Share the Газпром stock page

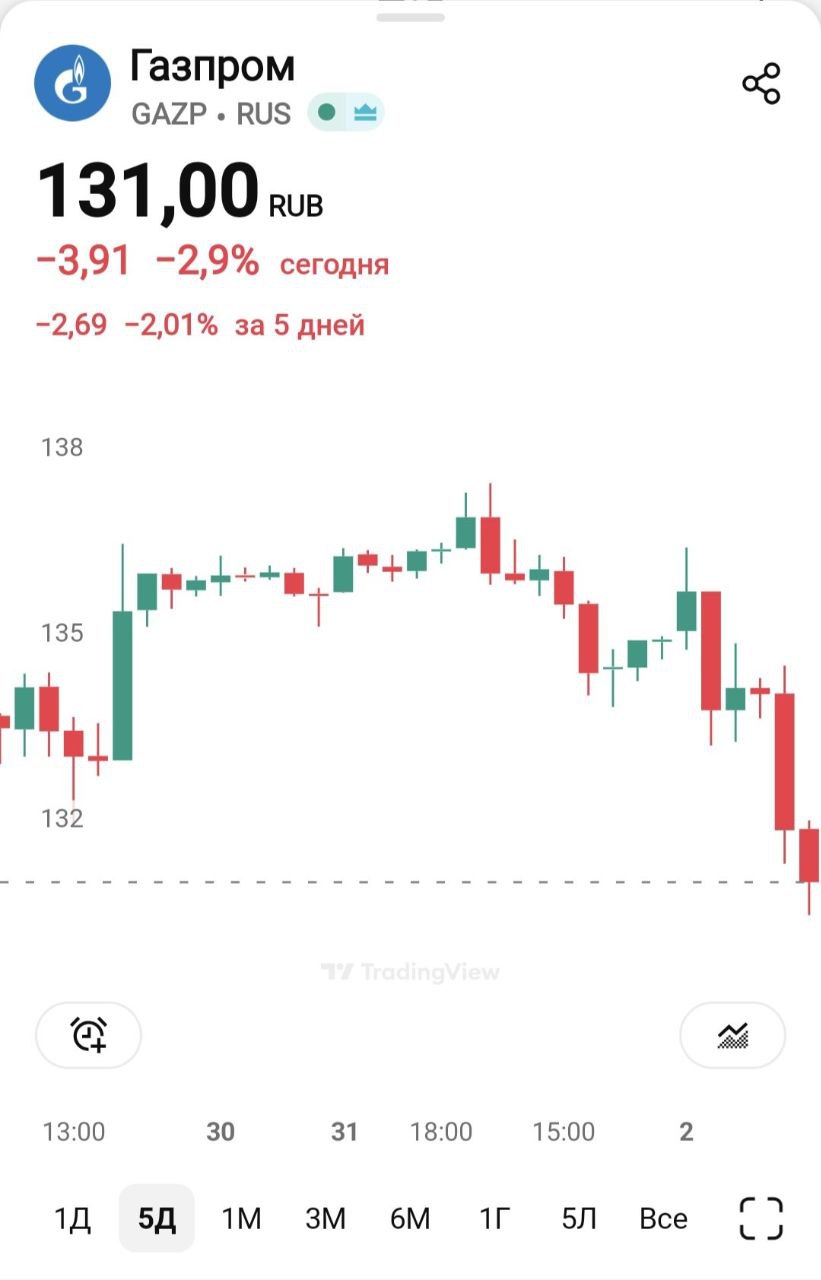click(761, 84)
